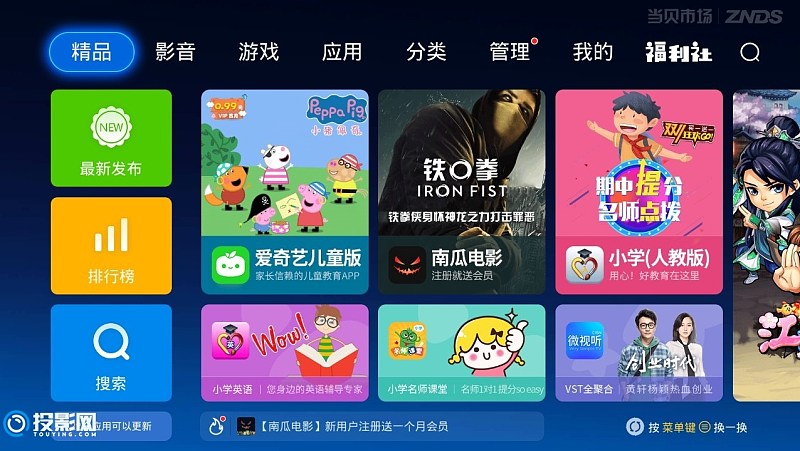Open the 我的 tab
The height and width of the screenshot is (451, 800).
(x=593, y=52)
